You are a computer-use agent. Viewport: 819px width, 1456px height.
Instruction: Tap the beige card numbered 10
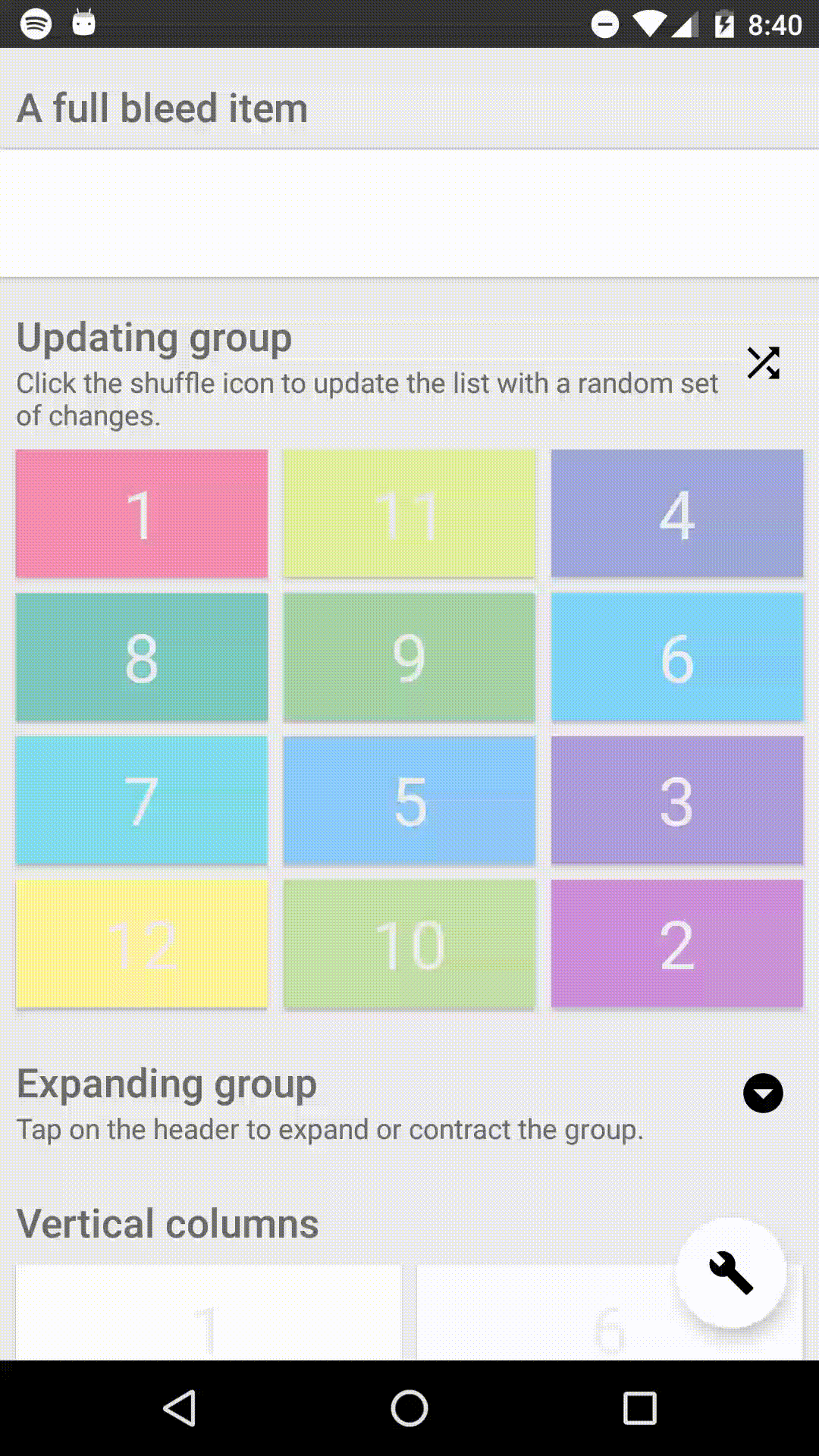coord(409,943)
